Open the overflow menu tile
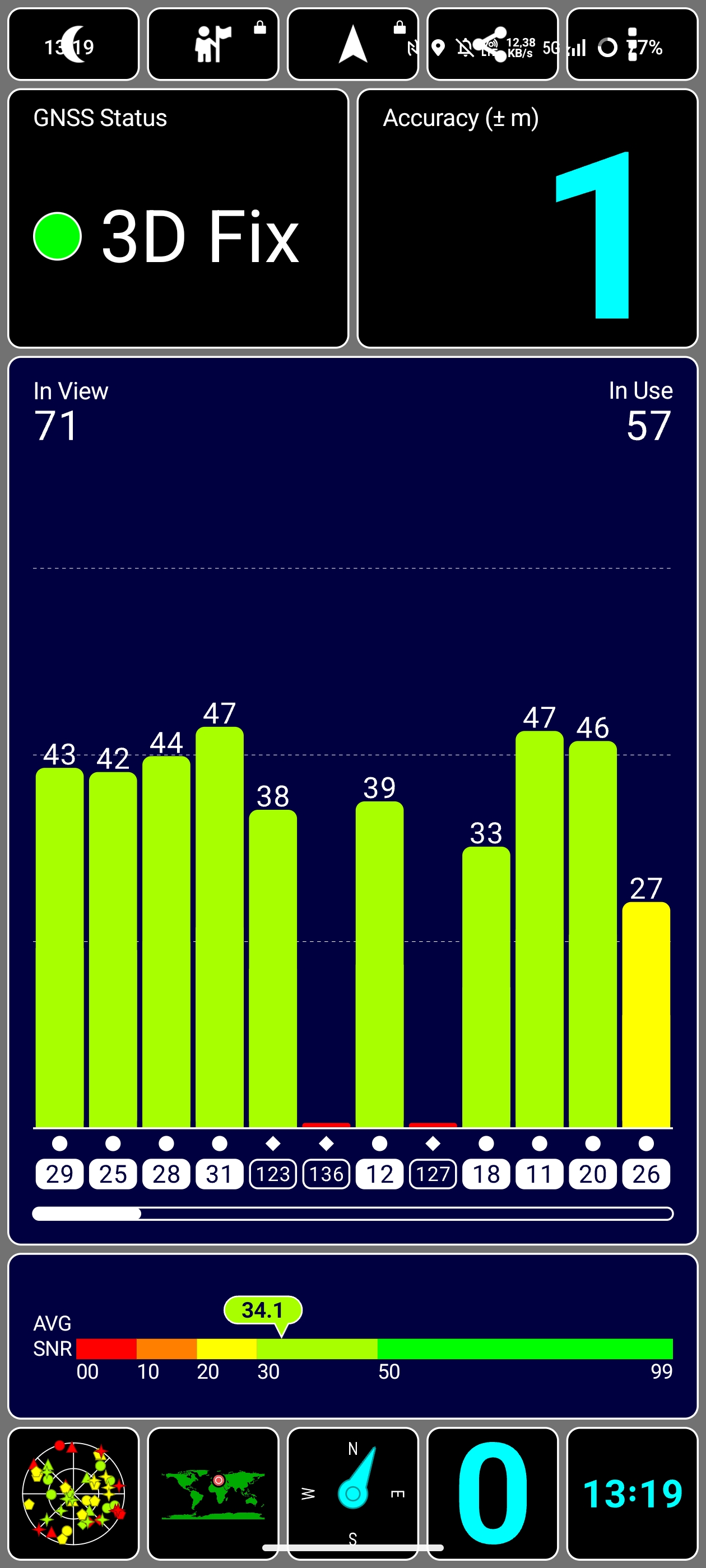The image size is (706, 1568). click(x=632, y=44)
